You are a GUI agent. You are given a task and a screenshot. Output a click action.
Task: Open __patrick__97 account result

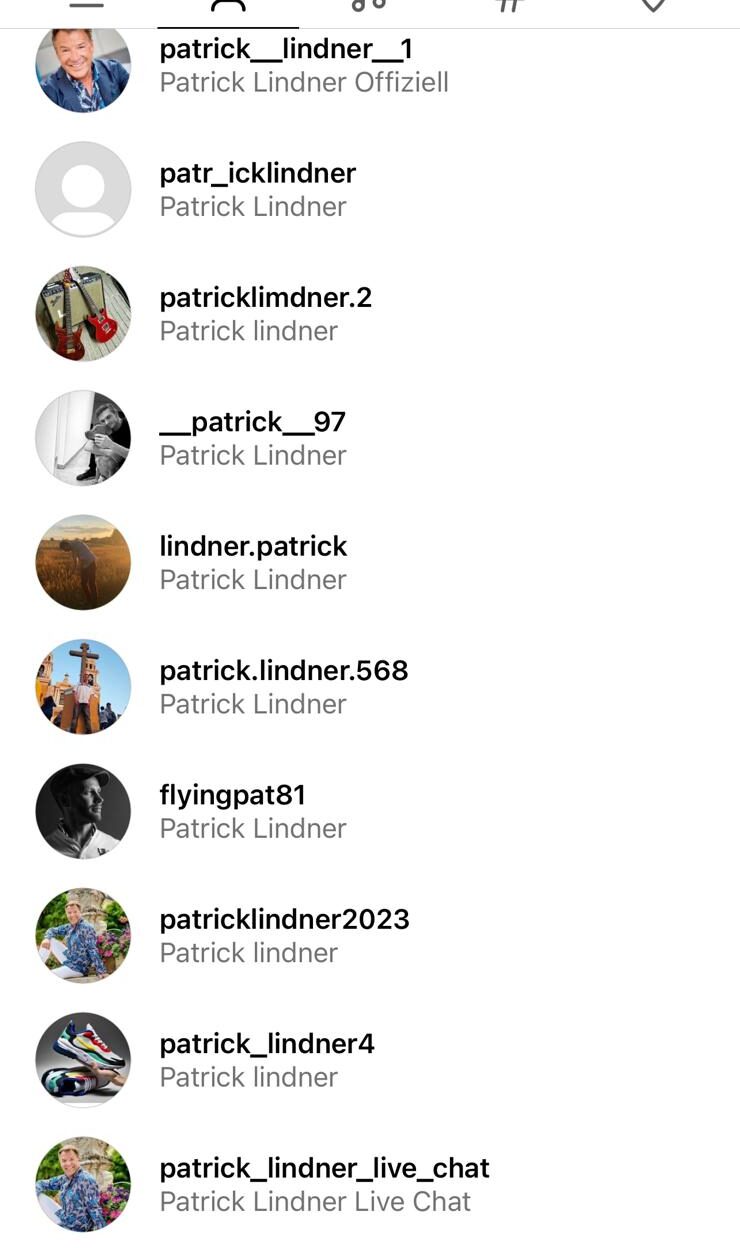click(253, 437)
